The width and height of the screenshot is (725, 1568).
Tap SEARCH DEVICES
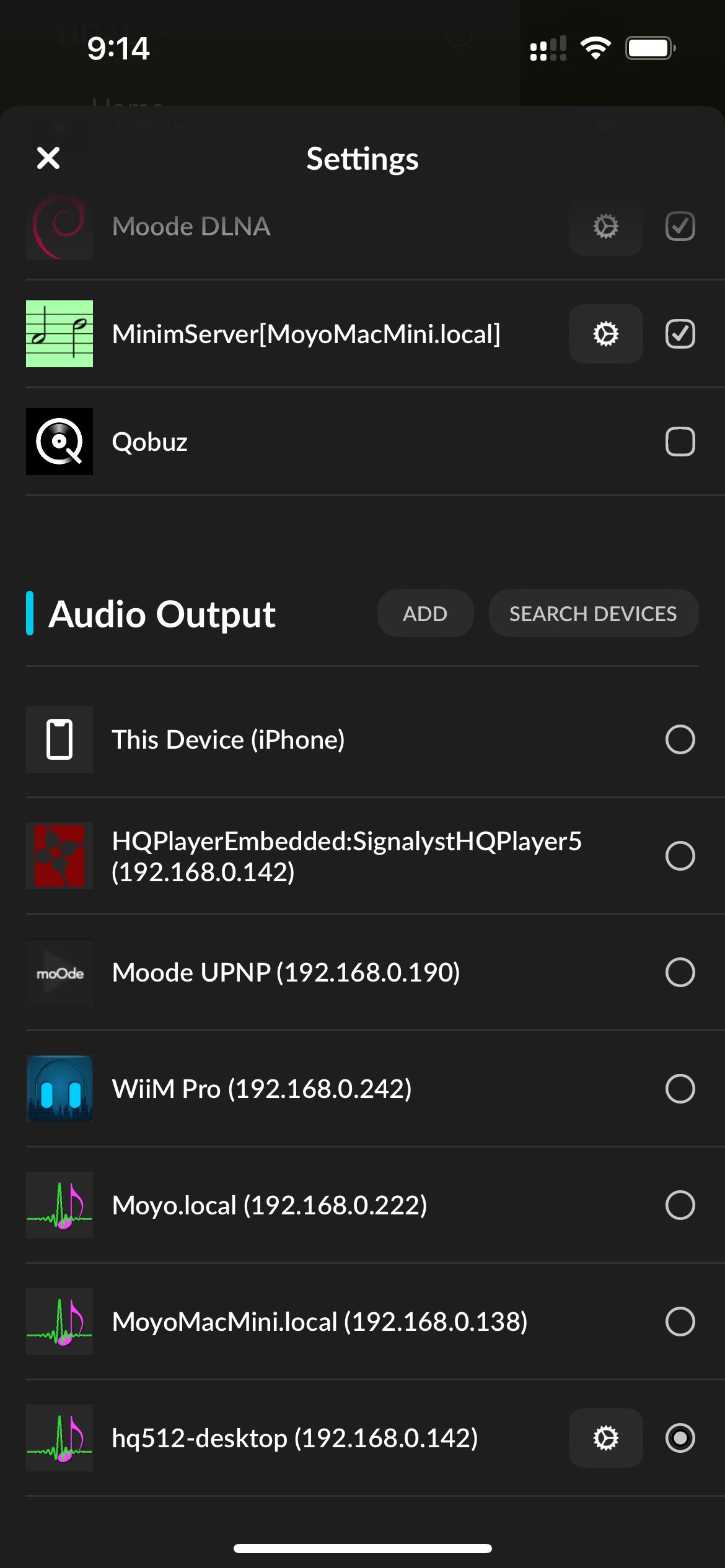[593, 613]
